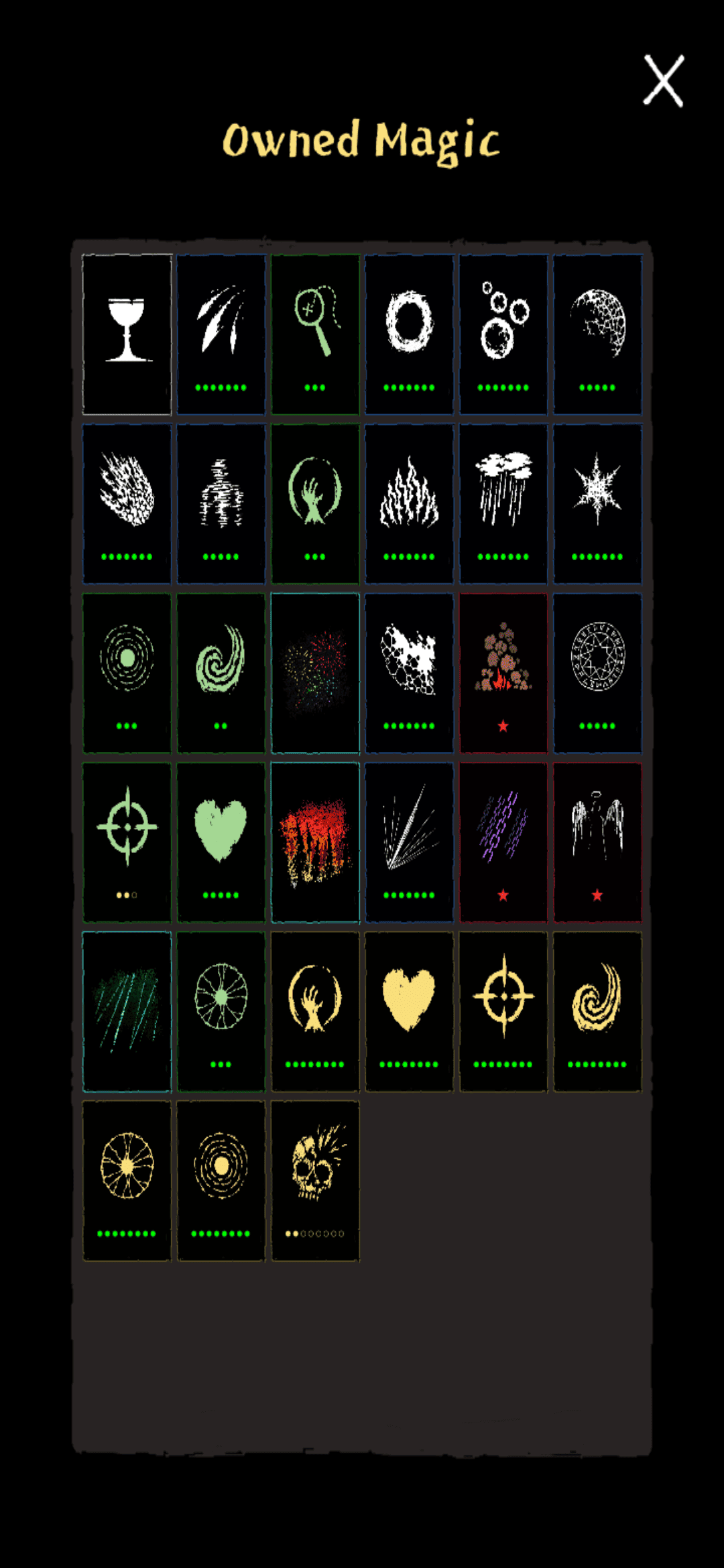This screenshot has height=1568, width=724.
Task: Open the rain cloud magic card
Action: pos(503,504)
